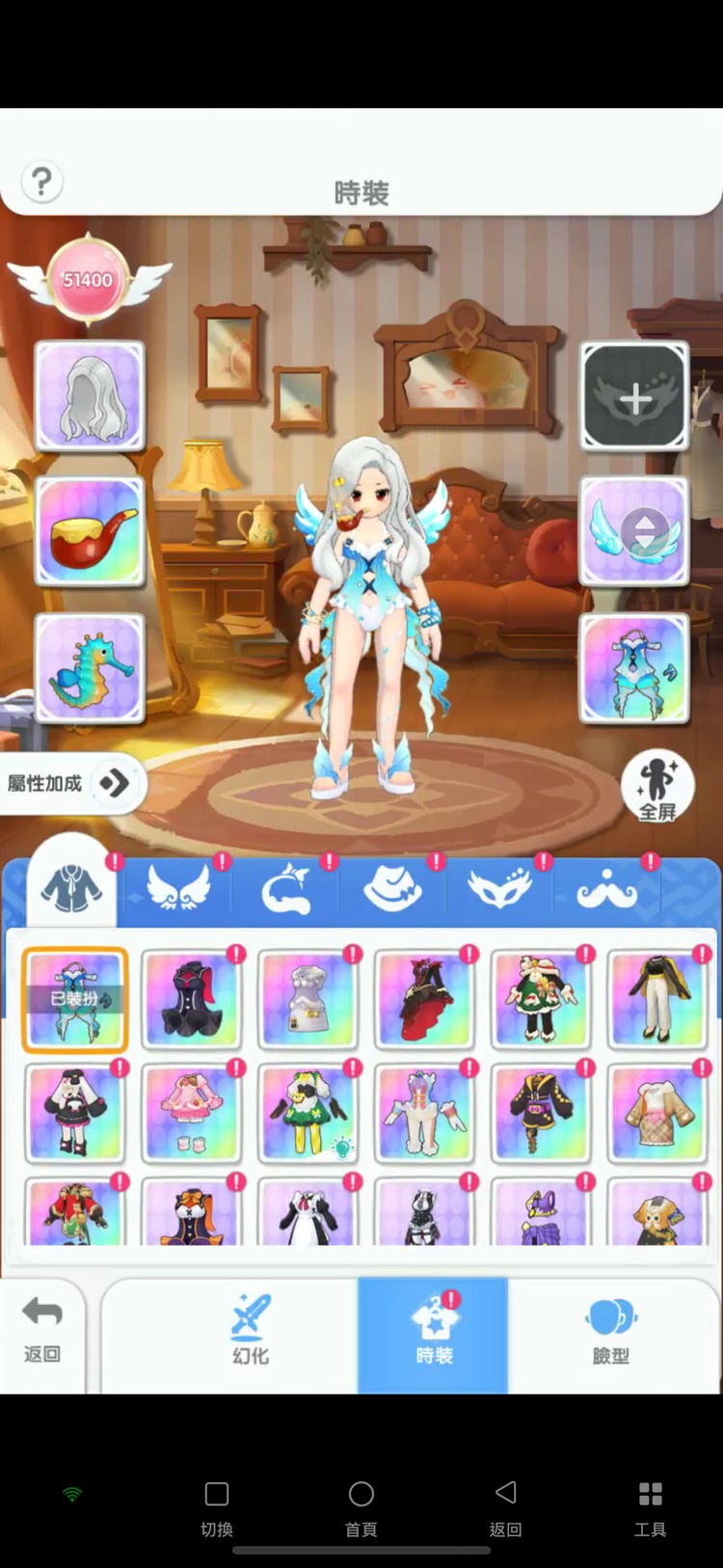Switch to the 臉型 face shape tab
The image size is (723, 1568).
[x=610, y=1333]
